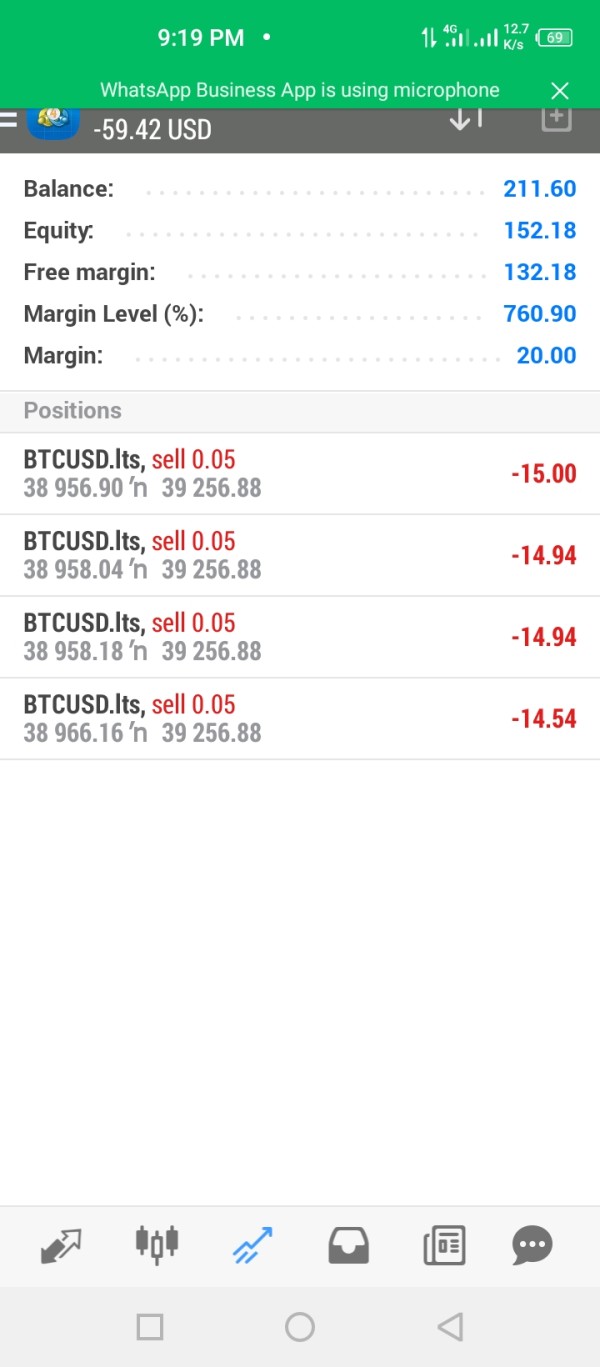Open the hamburger drawer menu
Image resolution: width=600 pixels, height=1367 pixels.
(x=8, y=120)
